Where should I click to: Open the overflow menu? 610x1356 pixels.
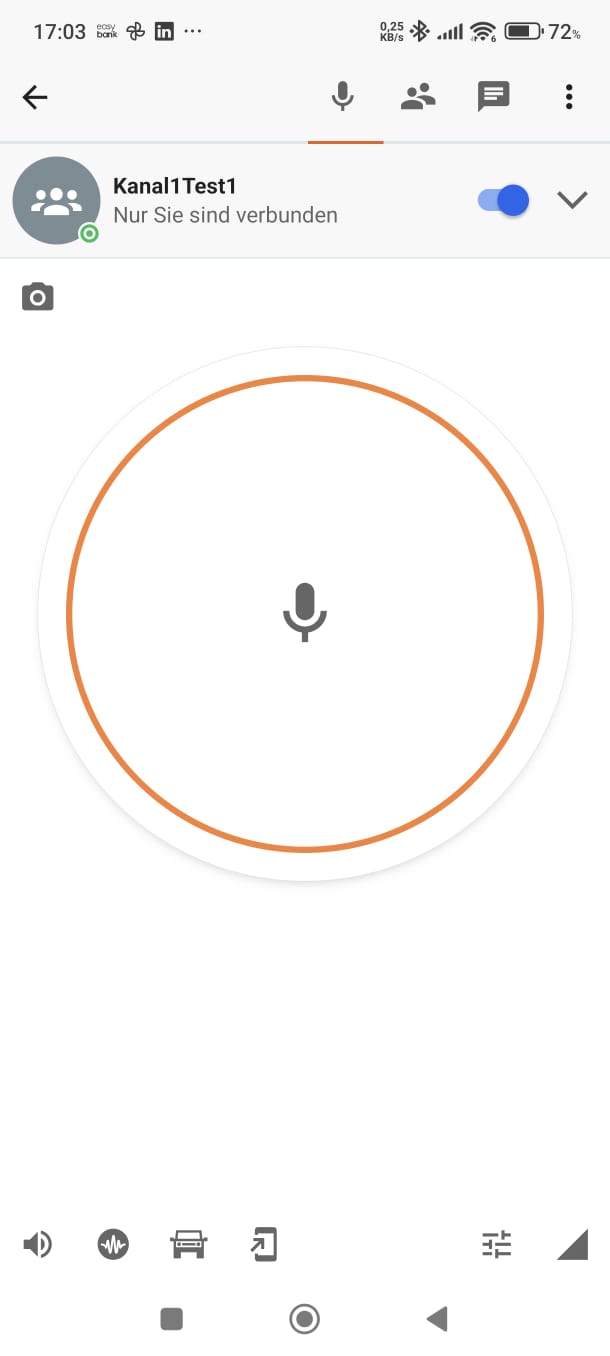569,97
